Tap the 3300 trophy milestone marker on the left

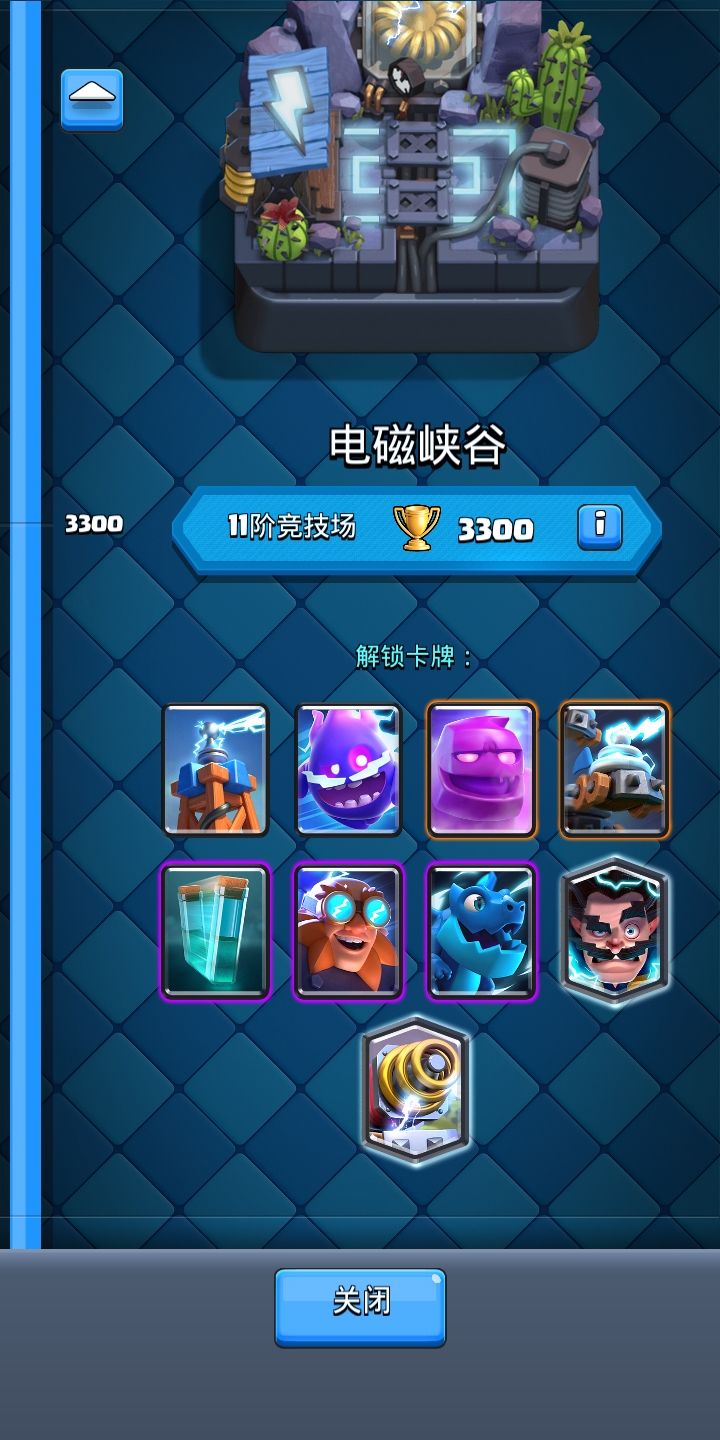coord(92,523)
